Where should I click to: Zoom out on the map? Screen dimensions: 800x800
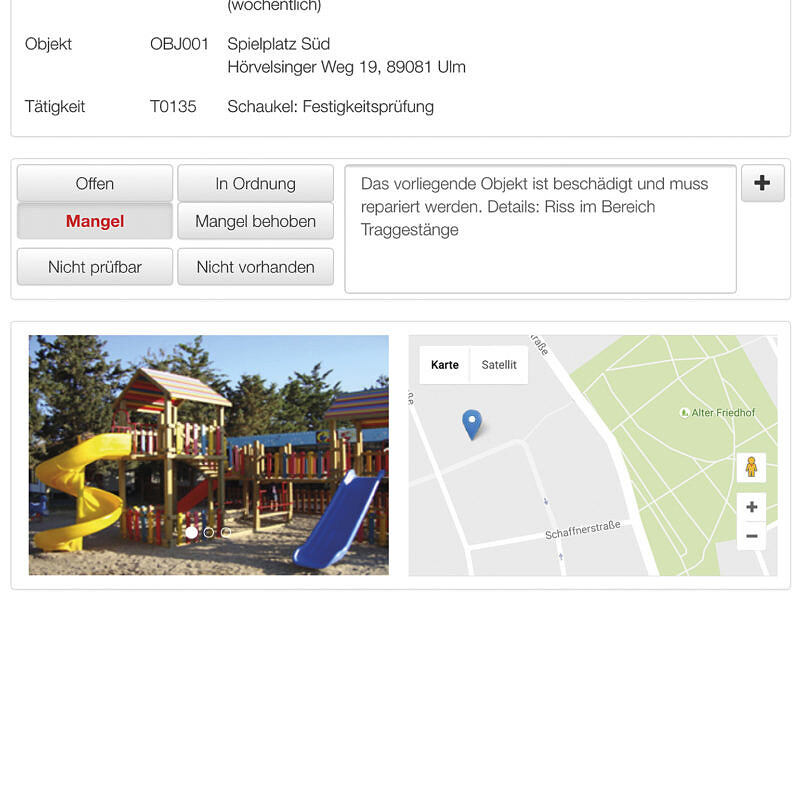pyautogui.click(x=751, y=536)
